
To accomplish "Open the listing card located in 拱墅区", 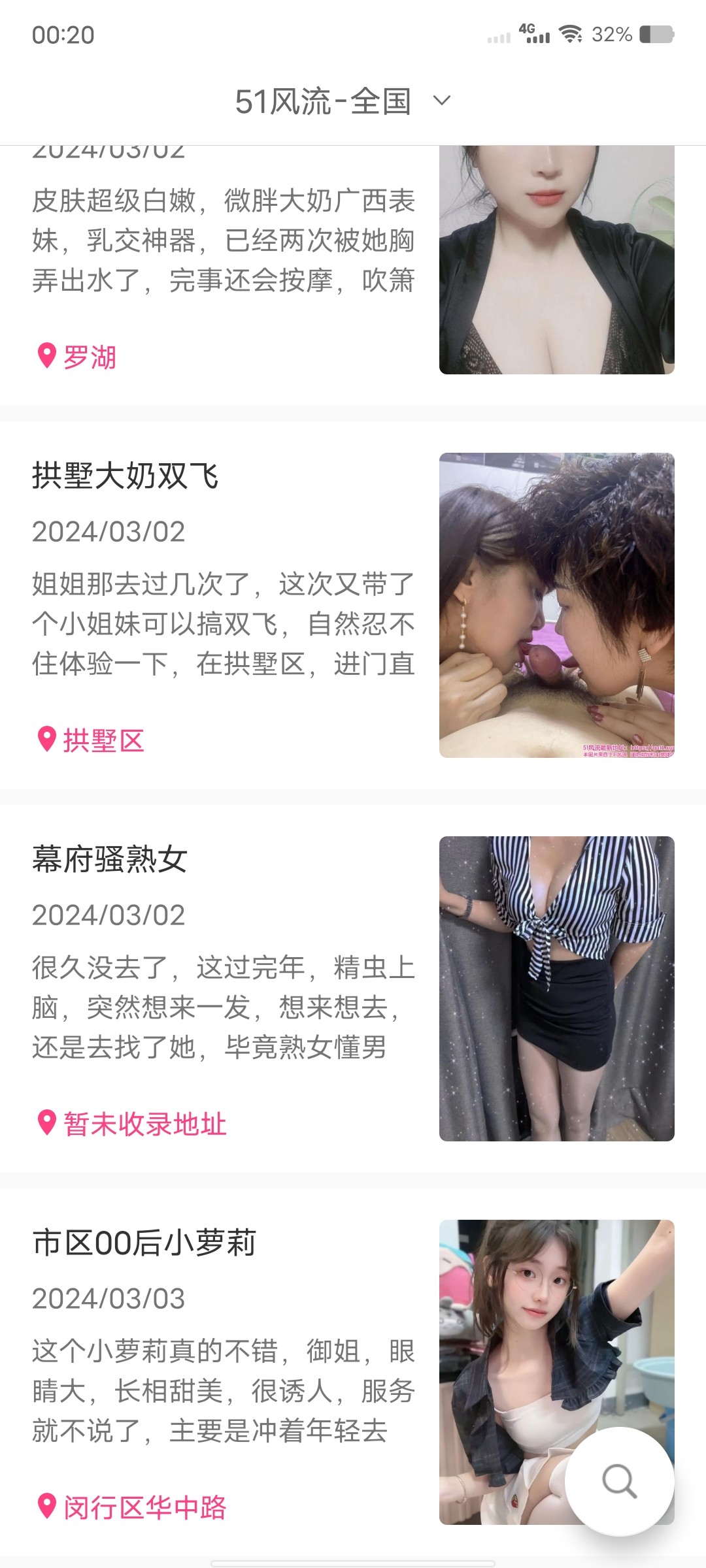I will [x=222, y=608].
